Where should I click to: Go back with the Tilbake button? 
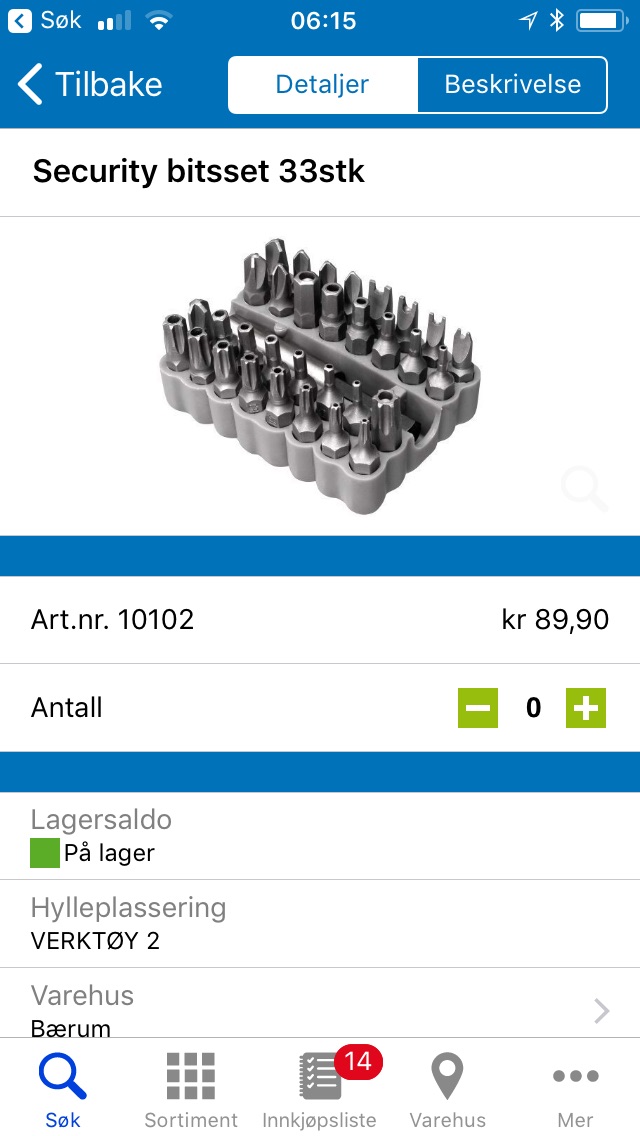point(90,85)
